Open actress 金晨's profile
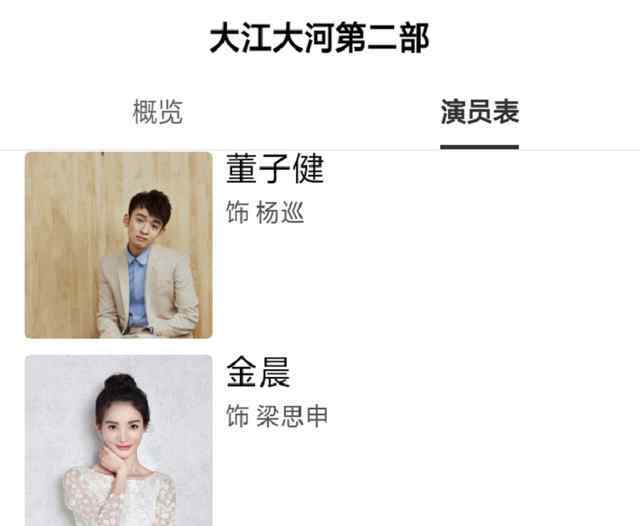Screen dimensions: 640x526 pyautogui.click(x=258, y=373)
